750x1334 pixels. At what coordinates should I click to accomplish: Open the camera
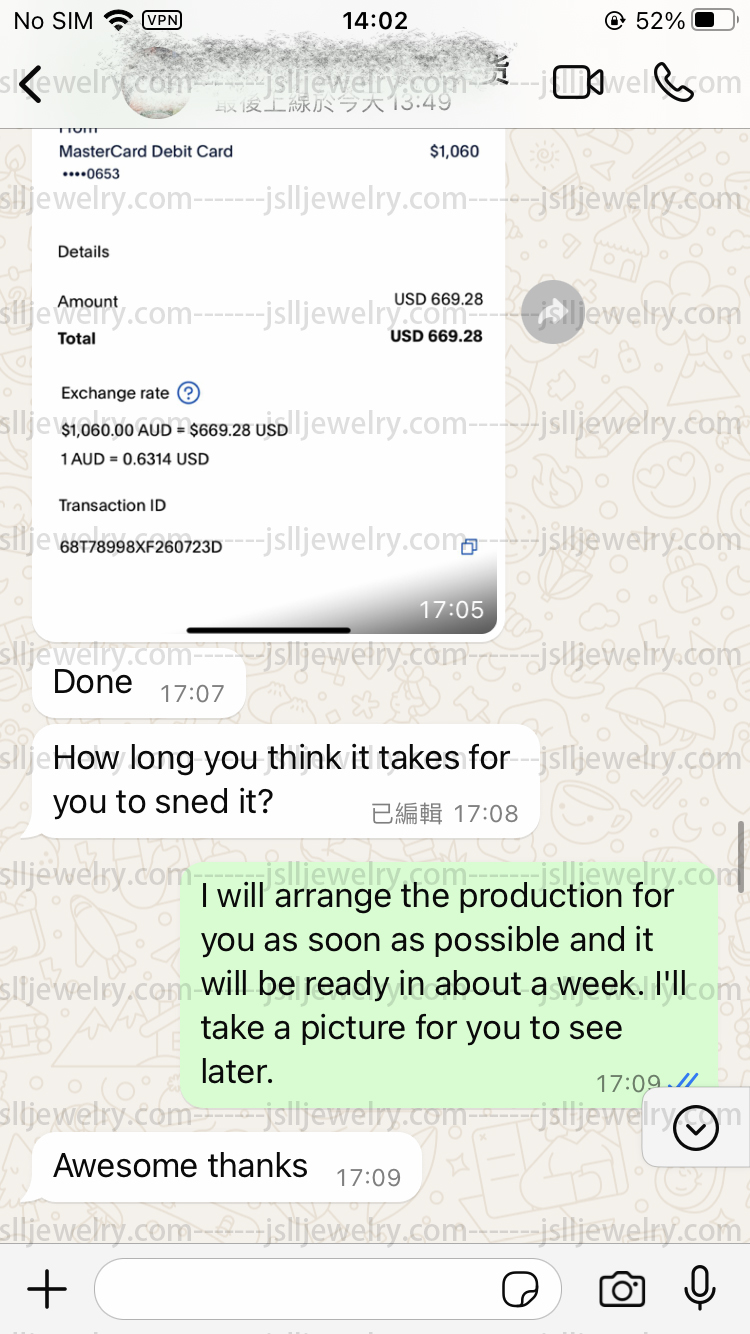click(x=621, y=1290)
